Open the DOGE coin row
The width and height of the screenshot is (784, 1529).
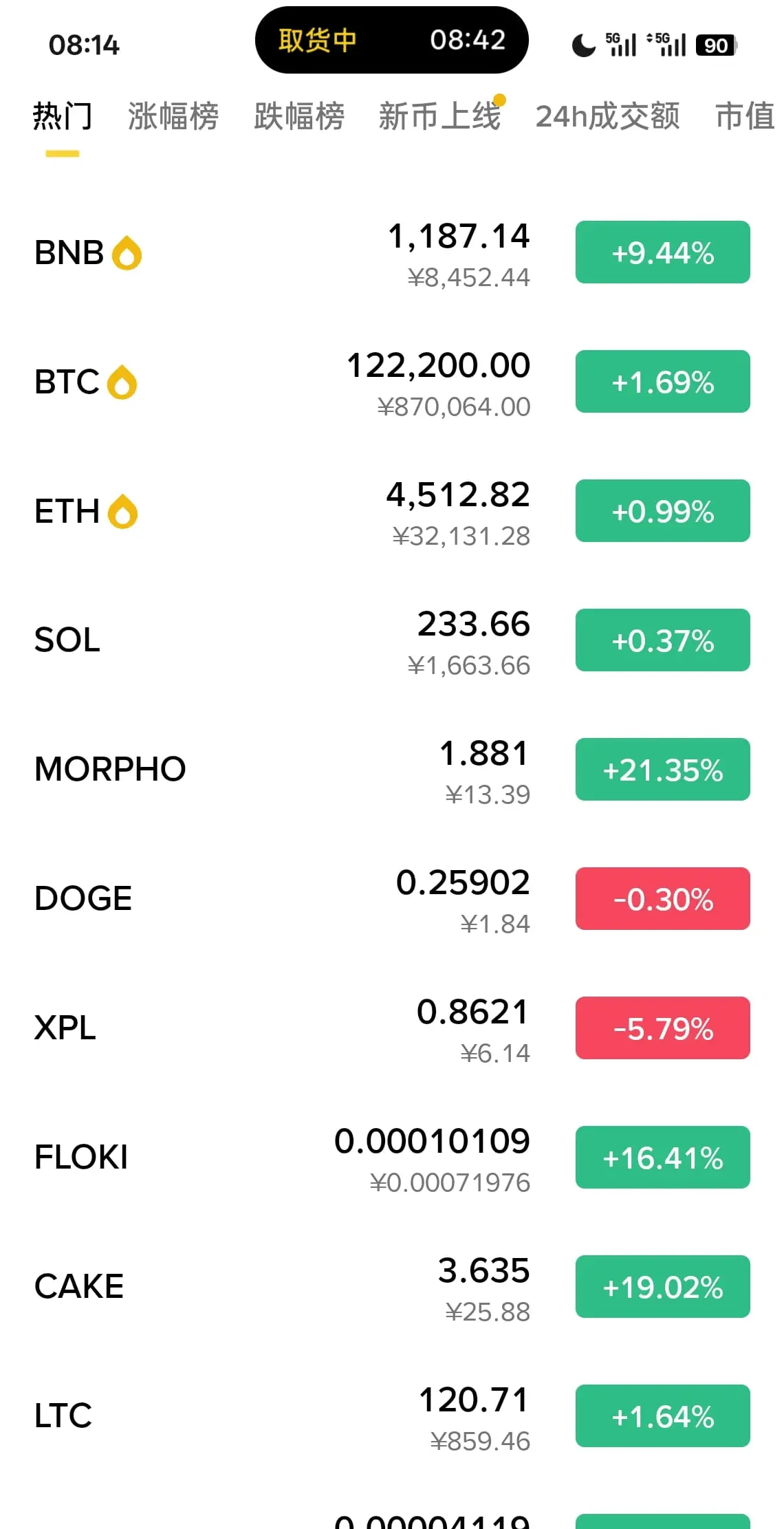tap(392, 900)
